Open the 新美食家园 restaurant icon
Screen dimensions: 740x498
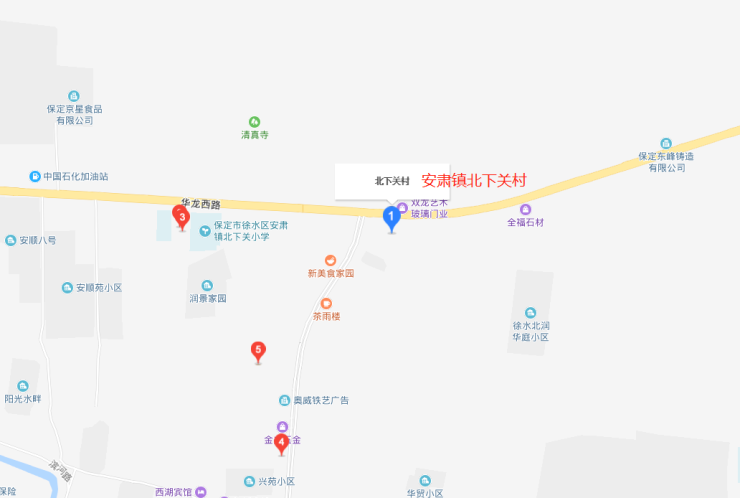pos(330,260)
